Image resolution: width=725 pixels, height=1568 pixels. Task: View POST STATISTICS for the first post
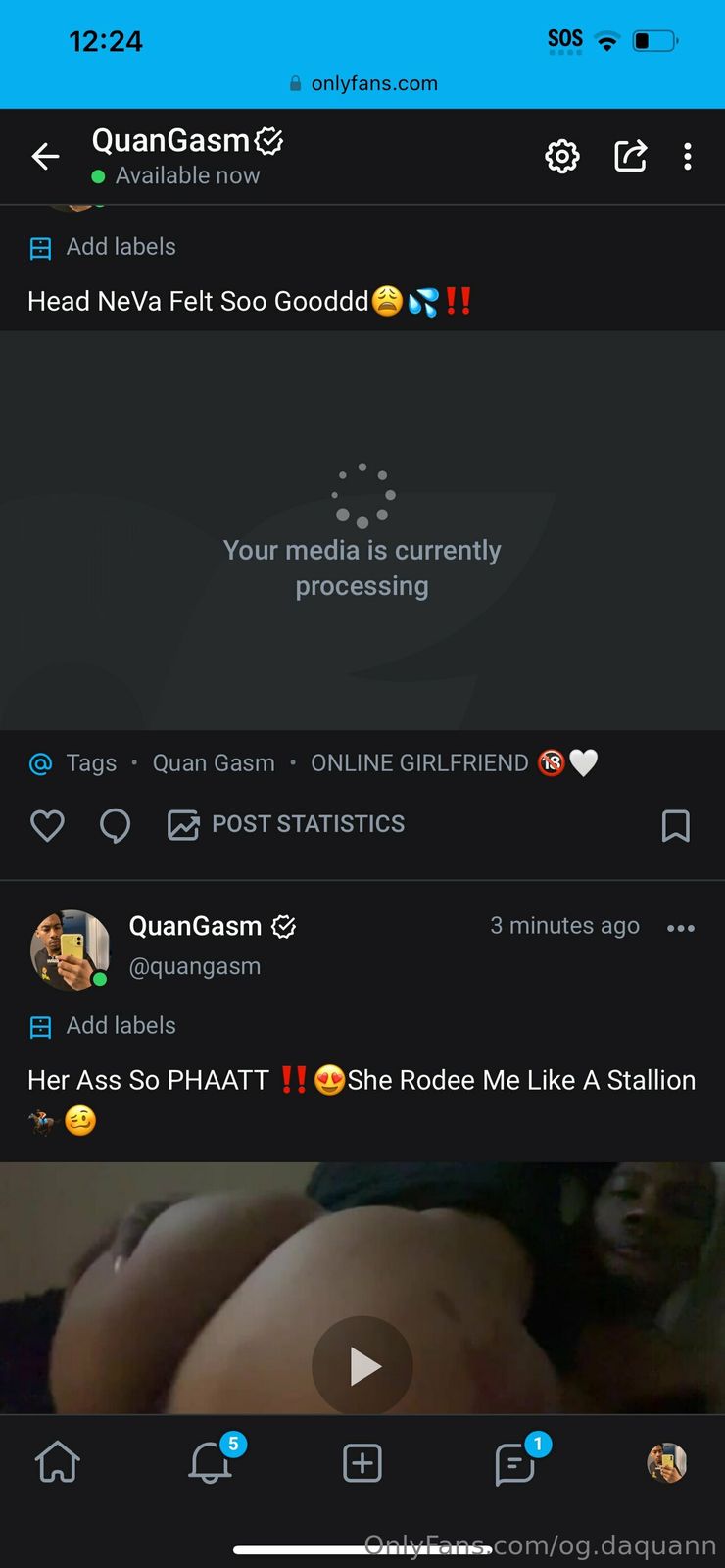[286, 825]
